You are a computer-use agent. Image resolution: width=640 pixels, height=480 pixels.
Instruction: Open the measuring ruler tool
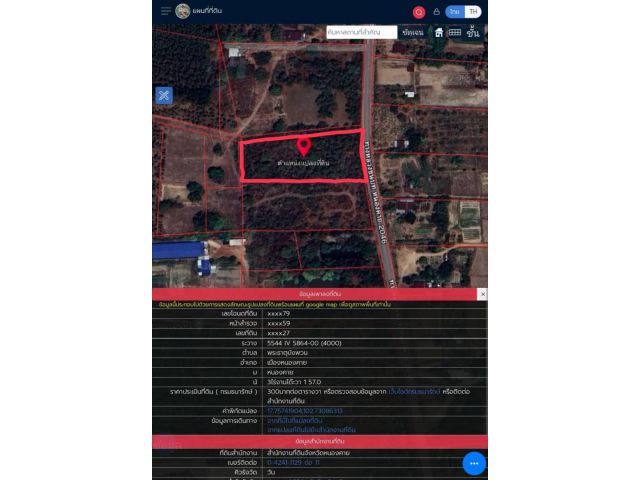point(455,32)
